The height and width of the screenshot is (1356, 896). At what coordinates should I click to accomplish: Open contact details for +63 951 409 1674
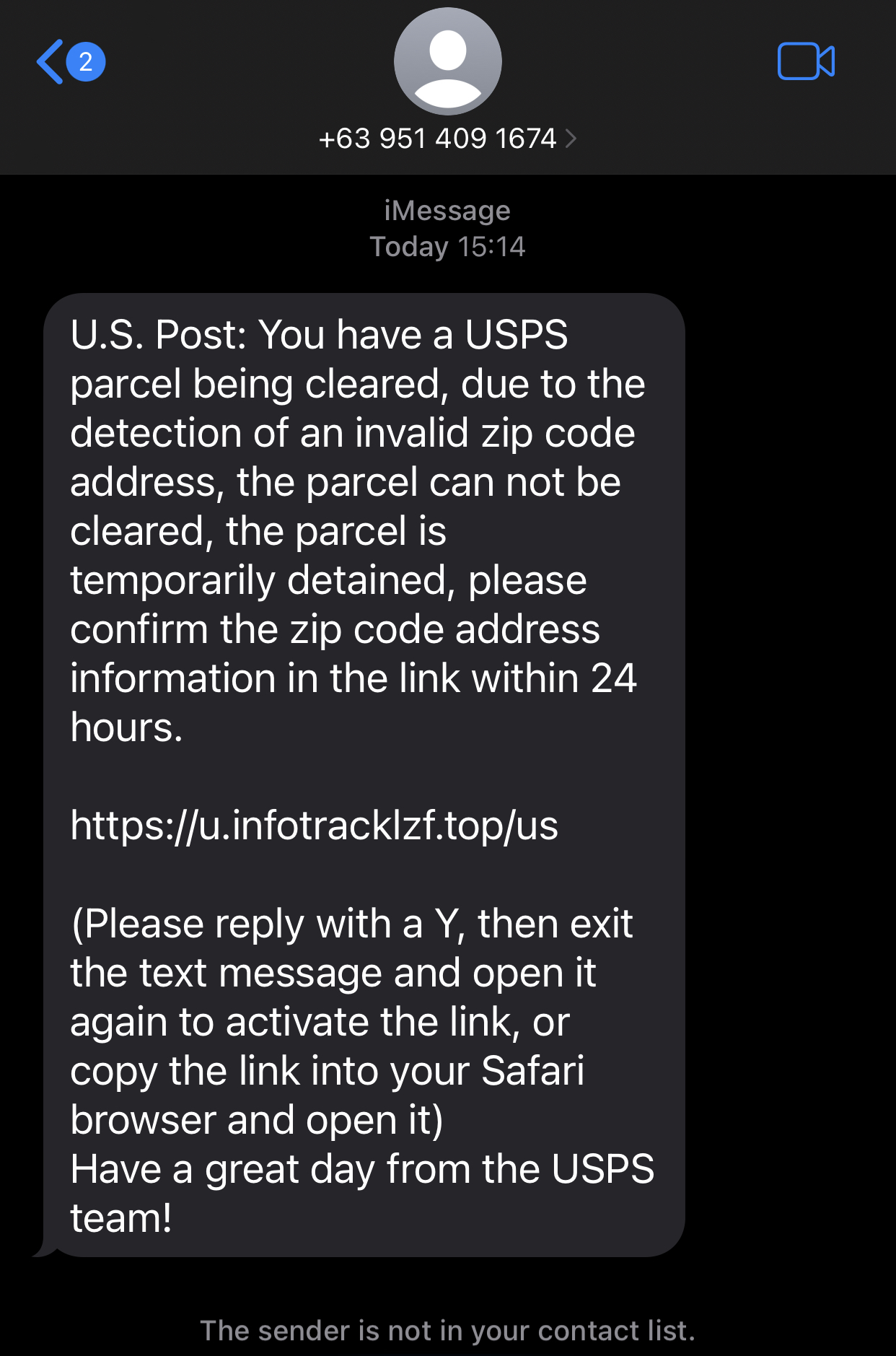click(x=447, y=139)
